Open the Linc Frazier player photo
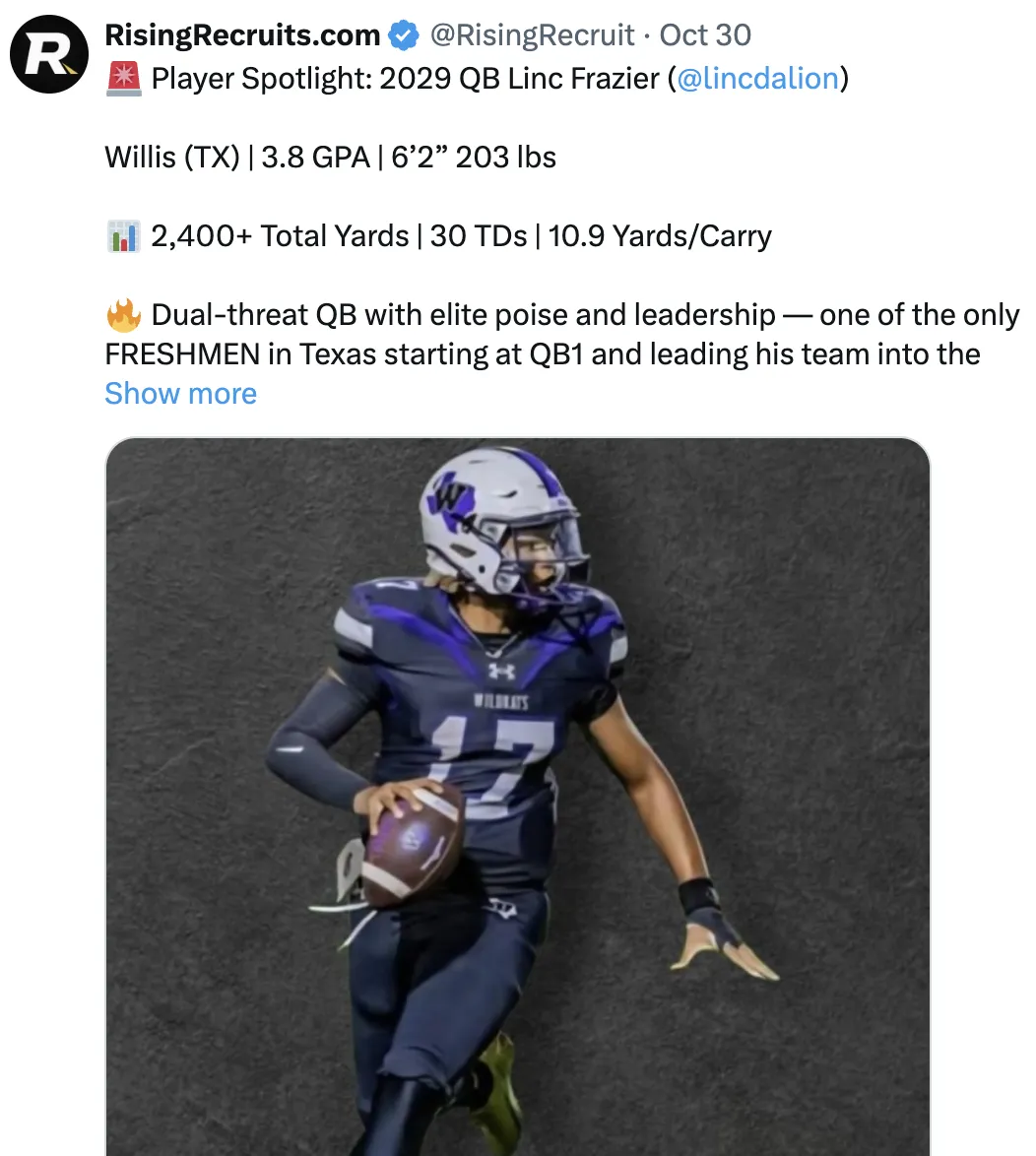This screenshot has width=1036, height=1156. 517,798
